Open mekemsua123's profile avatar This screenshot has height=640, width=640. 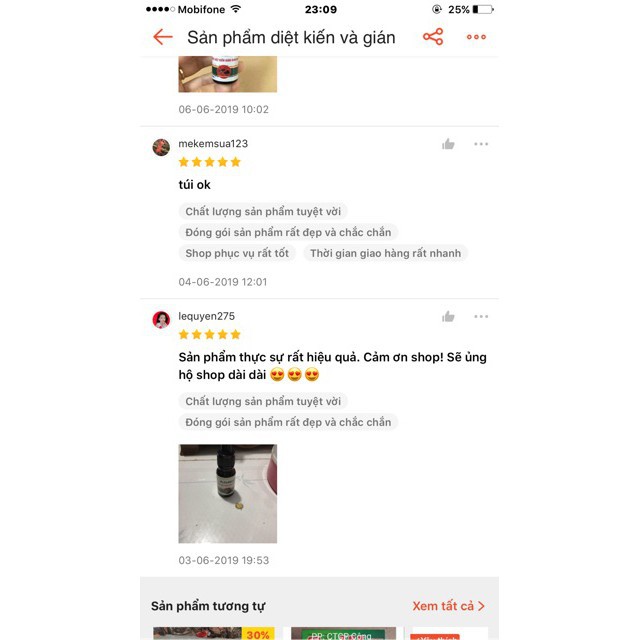161,147
